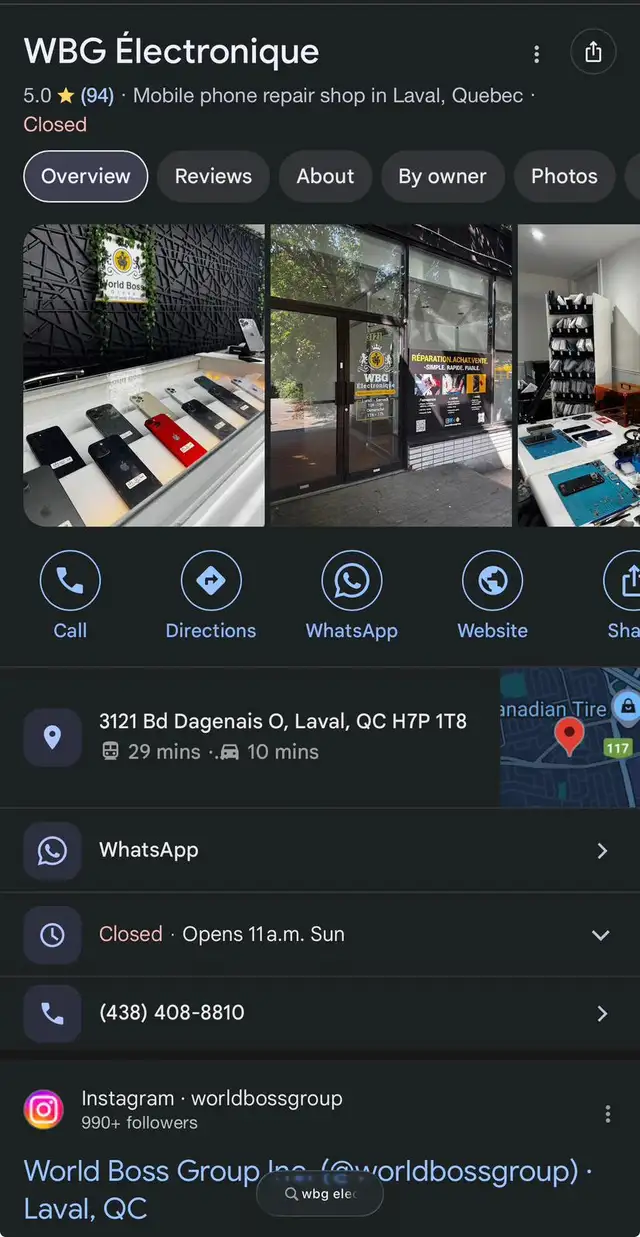This screenshot has width=640, height=1237.
Task: Go to the Photos tab
Action: [564, 176]
